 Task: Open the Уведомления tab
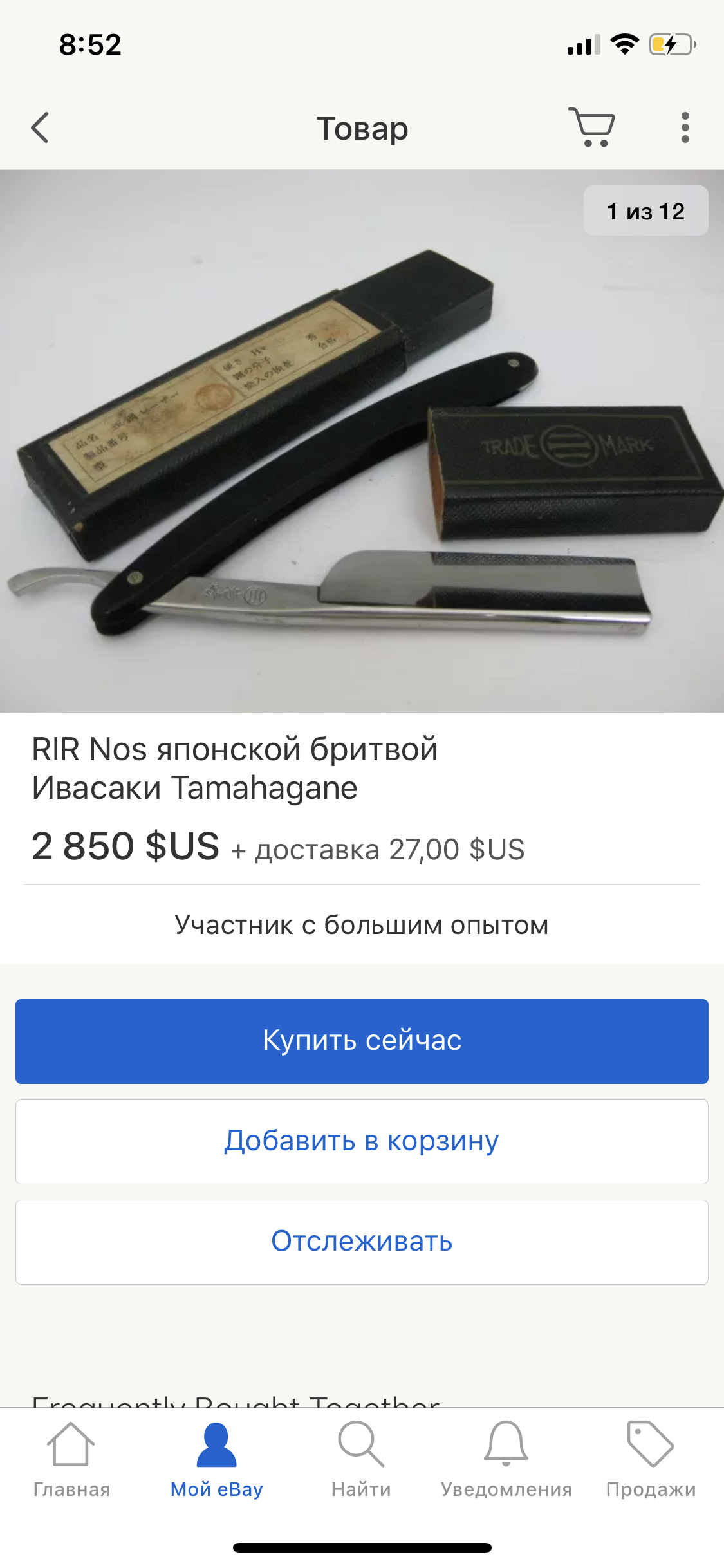(x=506, y=1461)
